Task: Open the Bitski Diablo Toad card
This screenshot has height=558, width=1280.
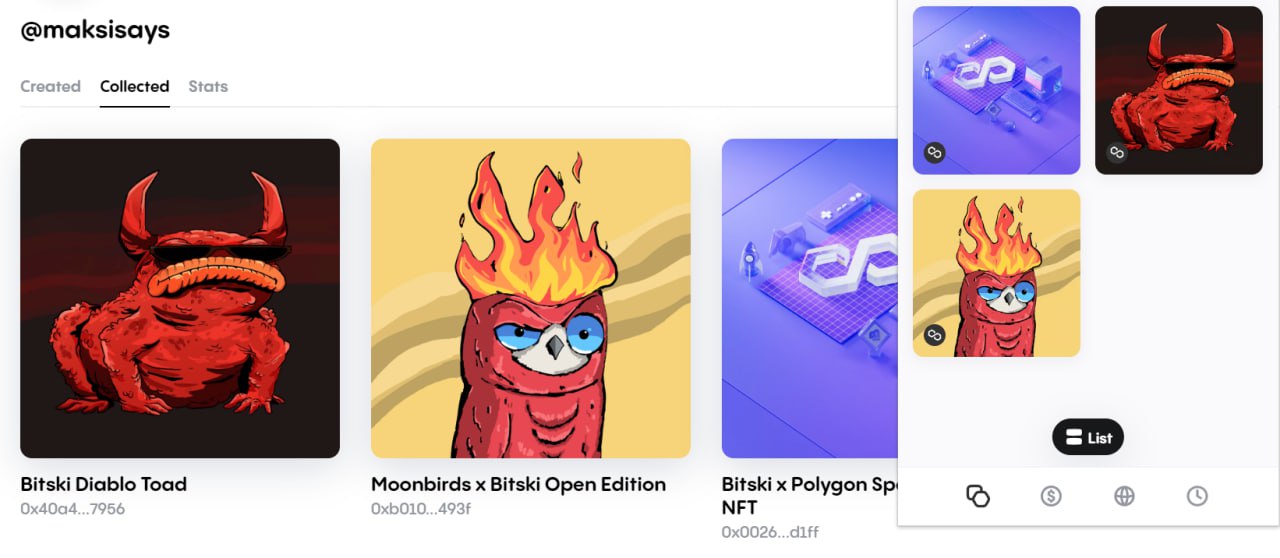Action: click(x=180, y=298)
